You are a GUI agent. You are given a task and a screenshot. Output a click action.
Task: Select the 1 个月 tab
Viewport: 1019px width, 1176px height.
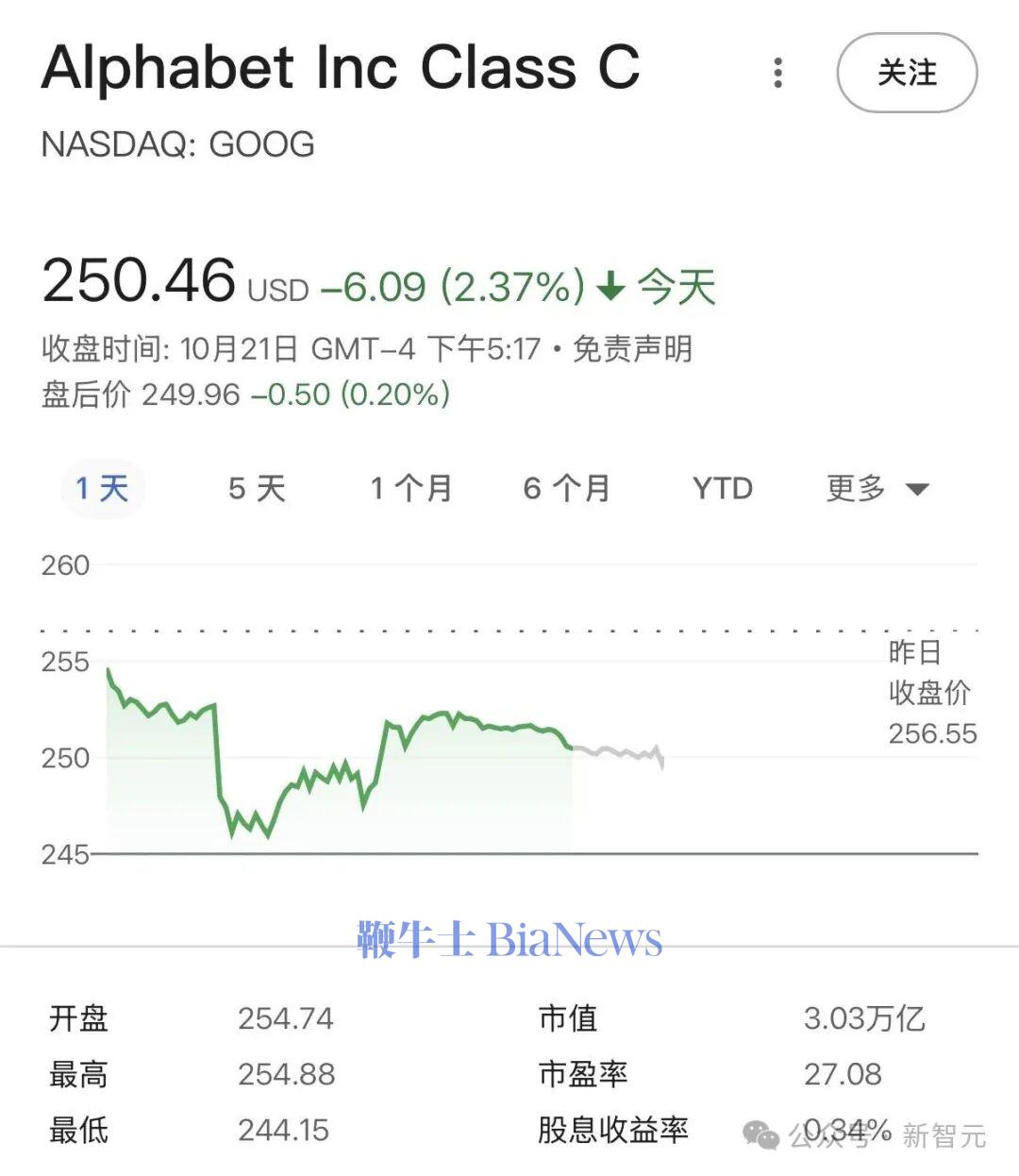coord(411,488)
